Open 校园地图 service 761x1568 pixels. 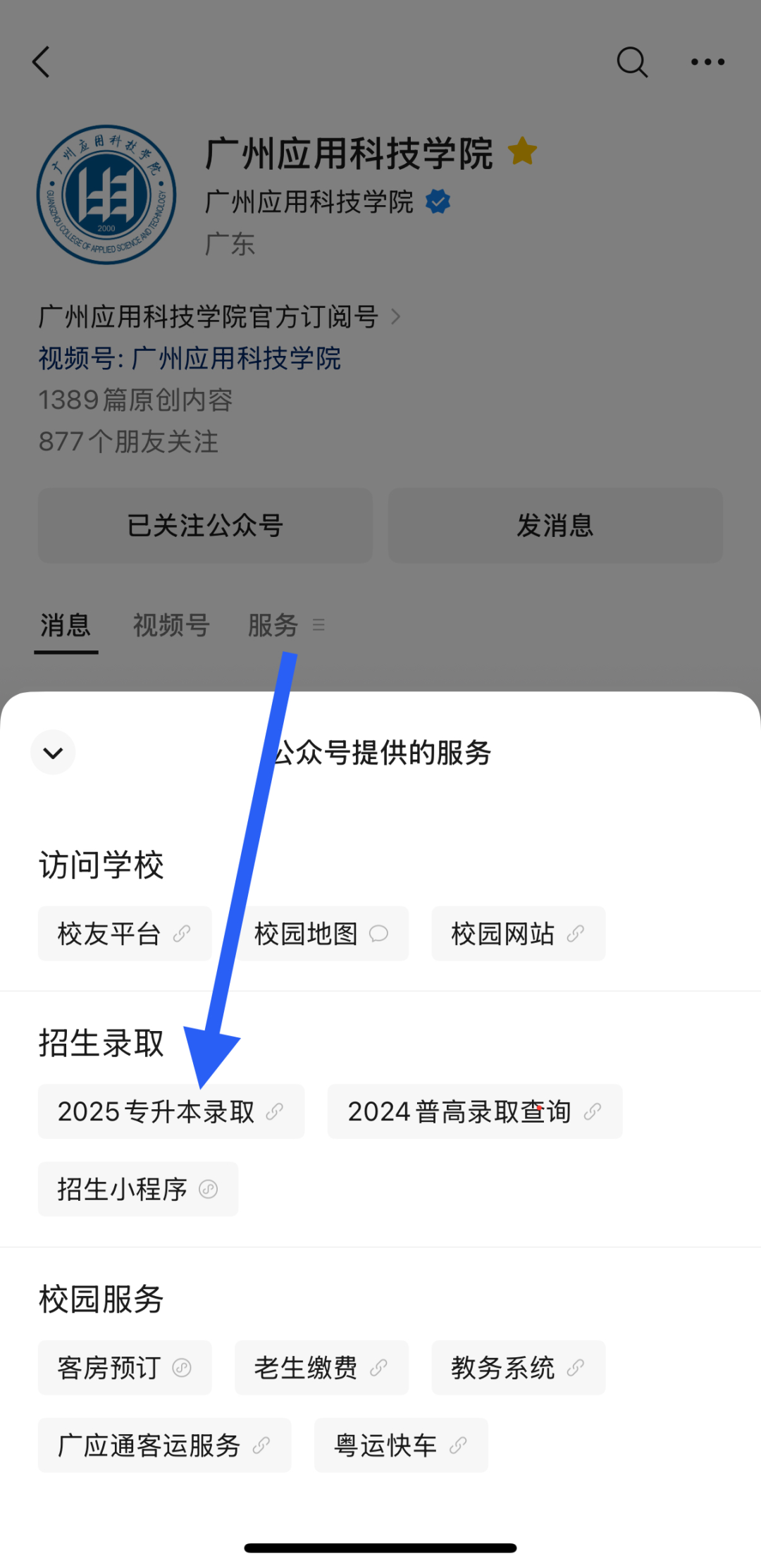[x=321, y=934]
